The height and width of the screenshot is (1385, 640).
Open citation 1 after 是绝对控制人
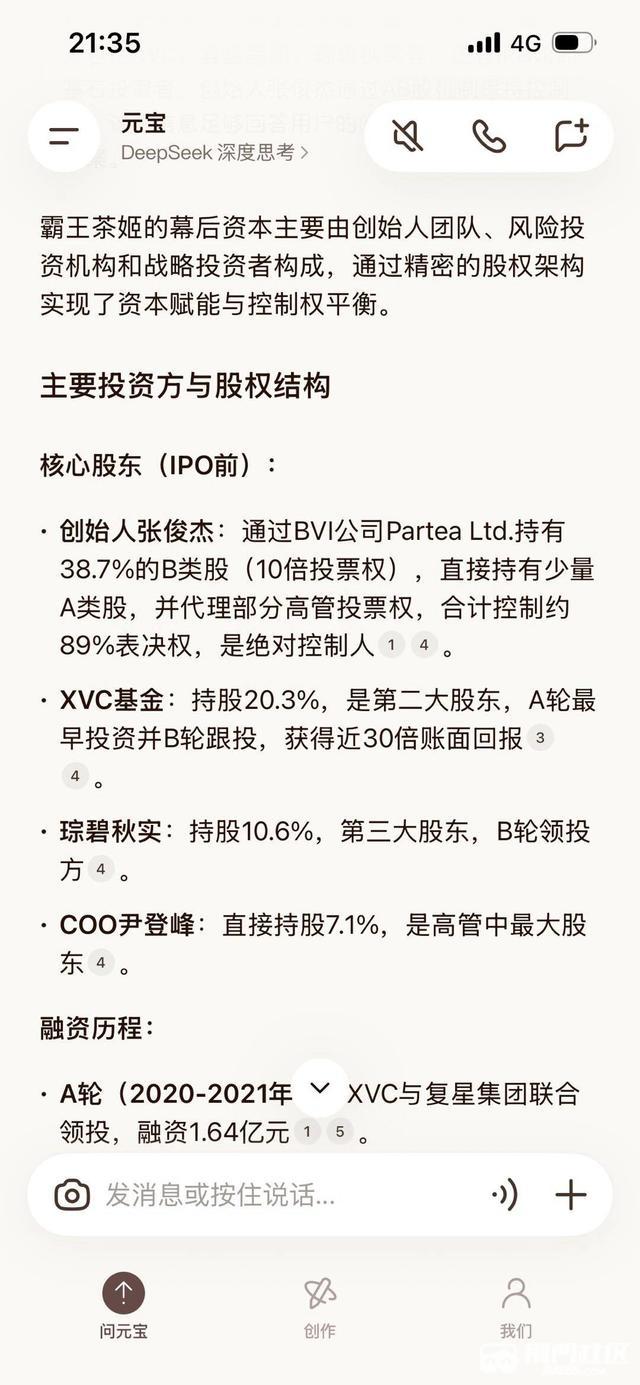tap(391, 645)
